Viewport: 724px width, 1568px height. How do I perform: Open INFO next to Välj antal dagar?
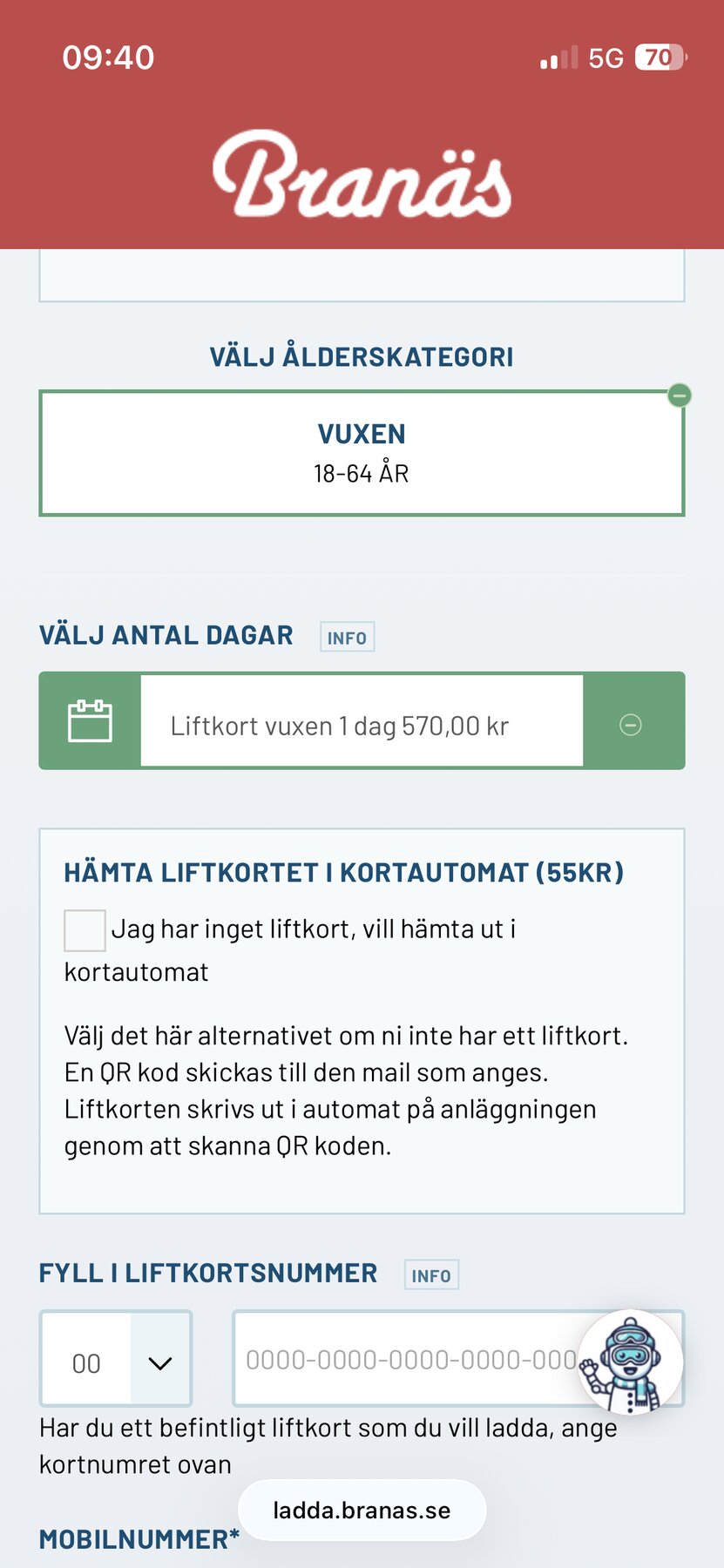click(x=347, y=638)
